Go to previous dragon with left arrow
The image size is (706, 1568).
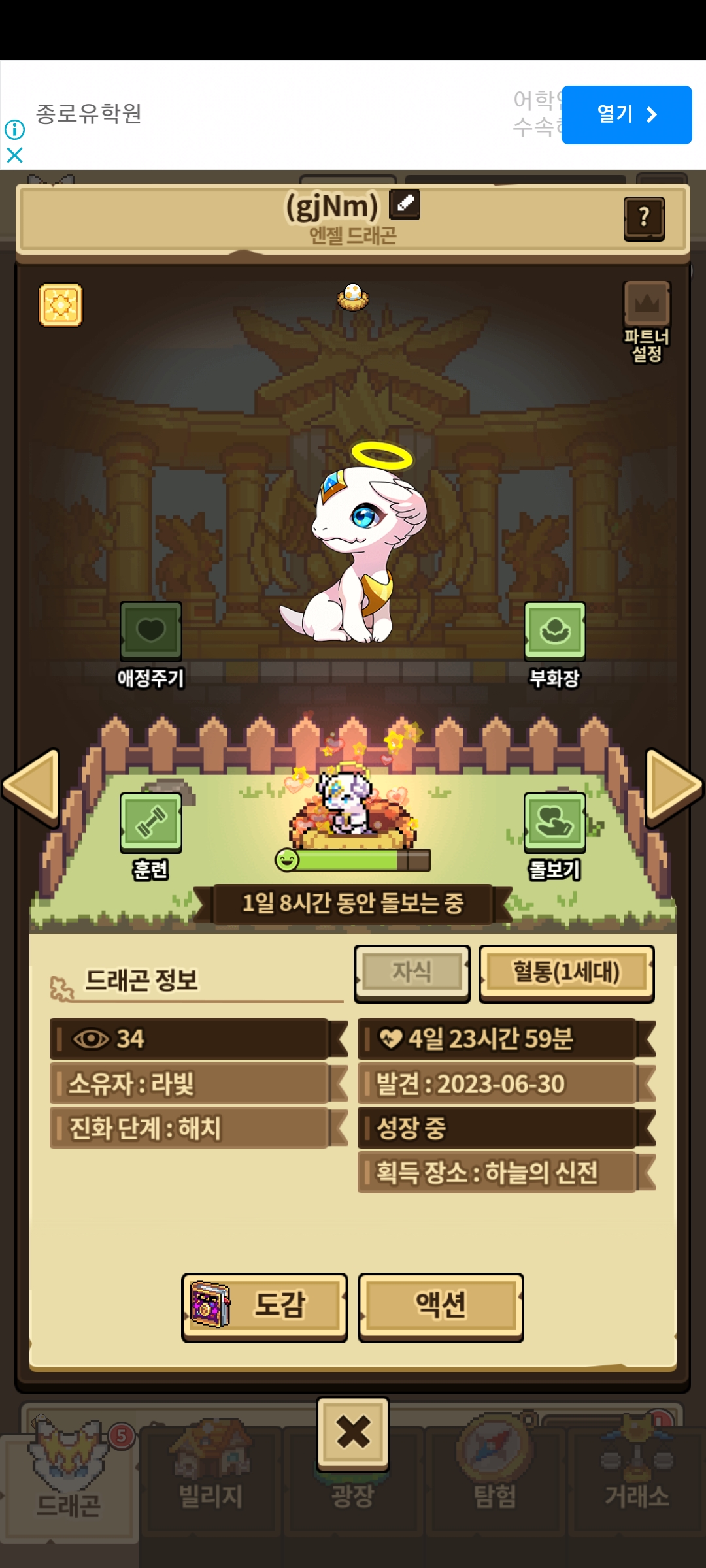33,787
